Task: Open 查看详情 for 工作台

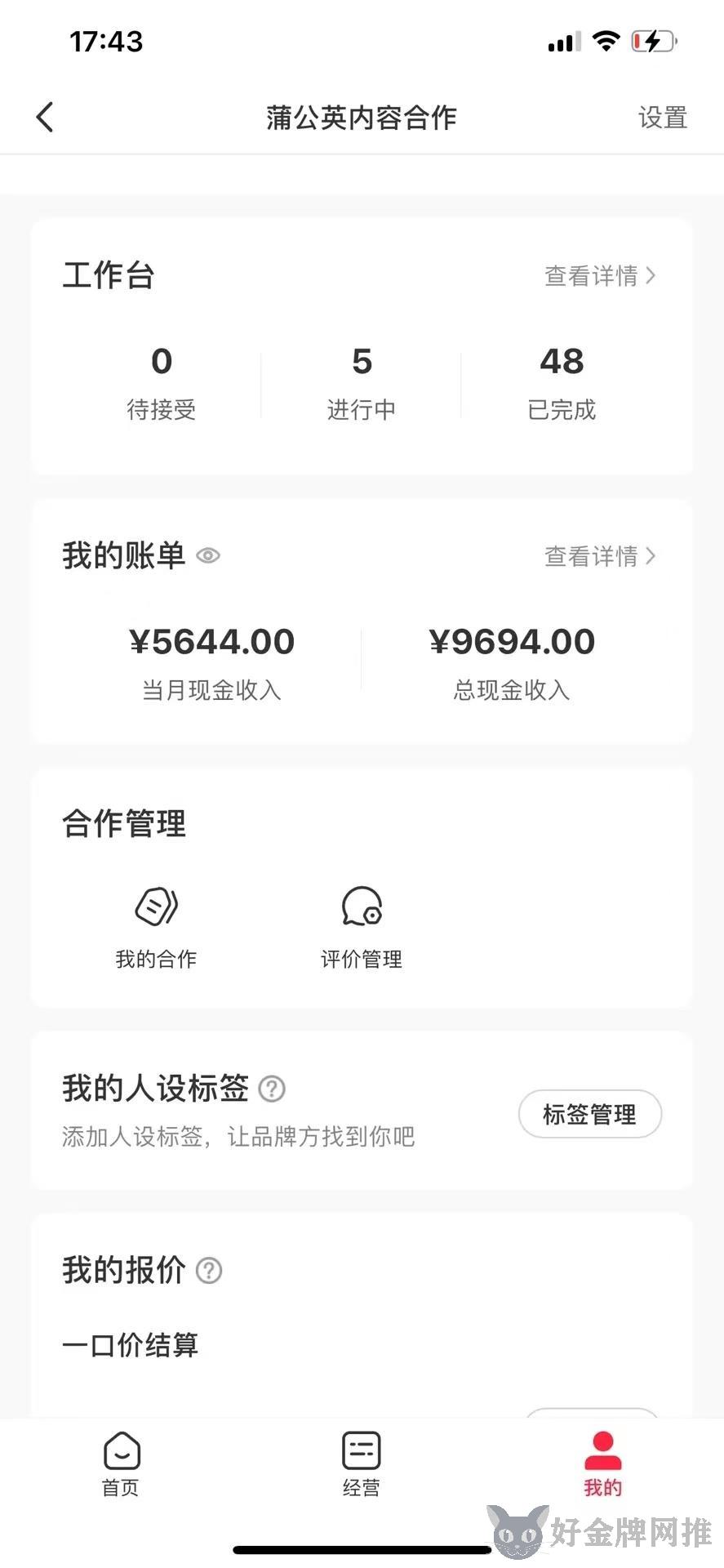Action: tap(600, 276)
